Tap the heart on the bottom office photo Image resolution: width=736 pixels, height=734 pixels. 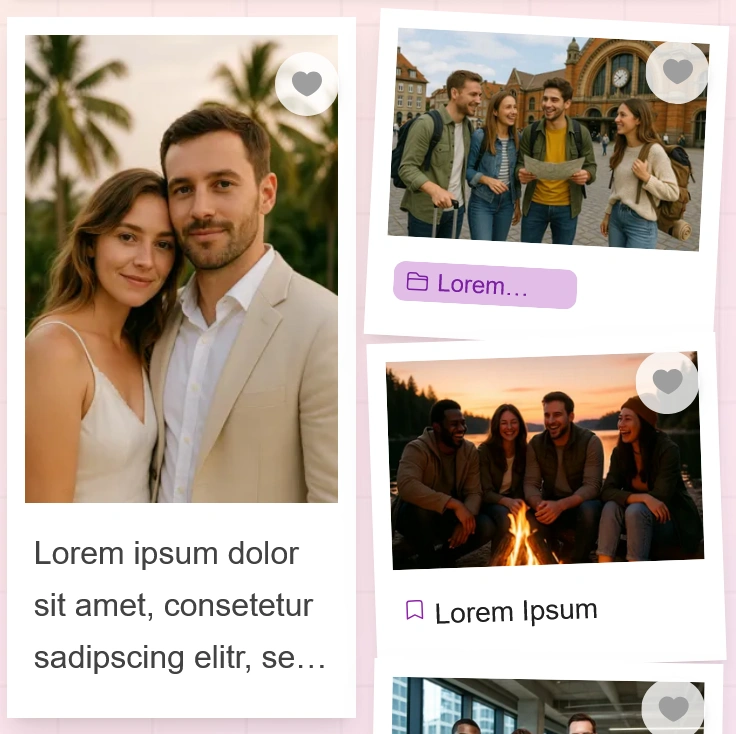click(x=673, y=709)
